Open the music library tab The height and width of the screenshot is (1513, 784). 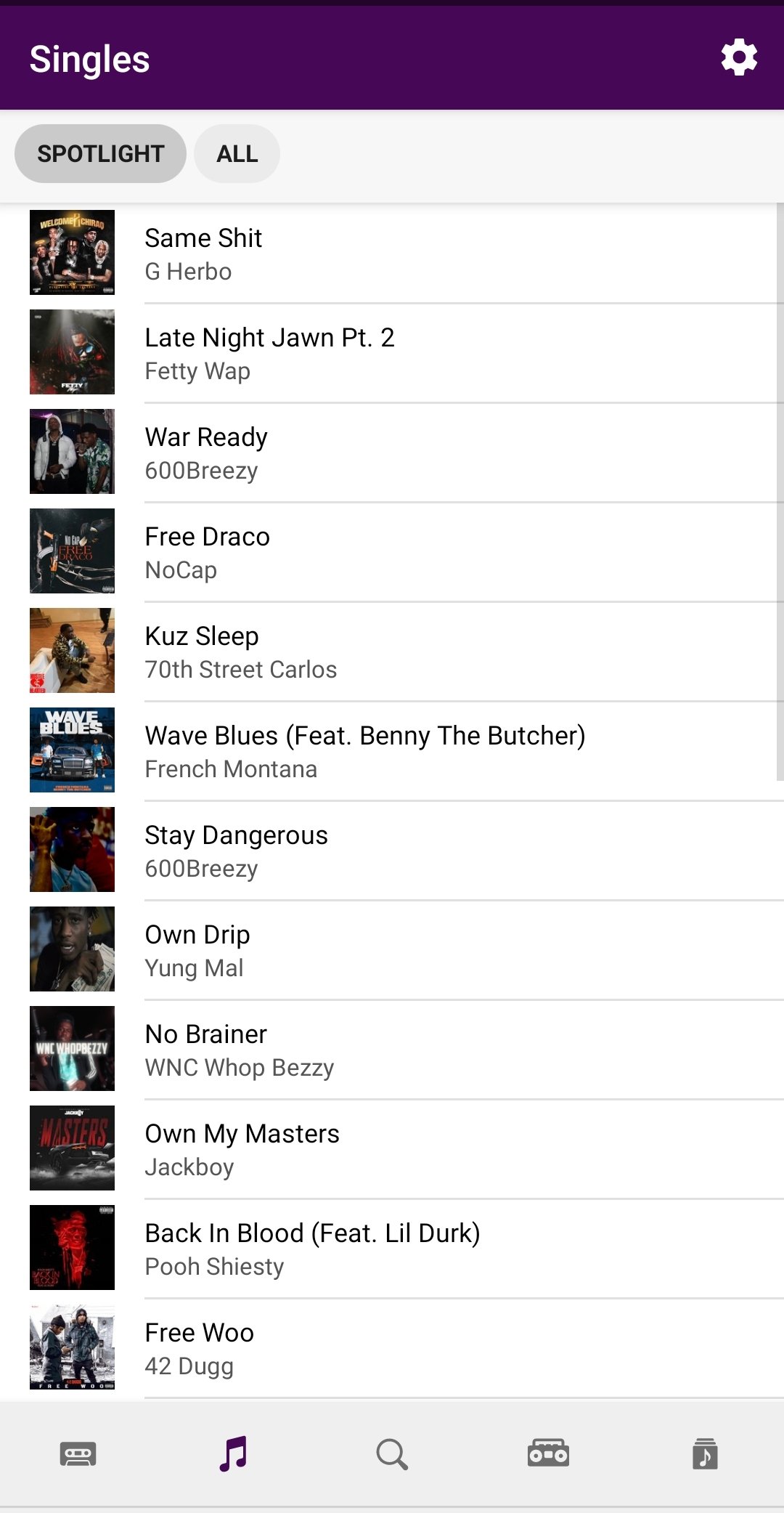(705, 1453)
